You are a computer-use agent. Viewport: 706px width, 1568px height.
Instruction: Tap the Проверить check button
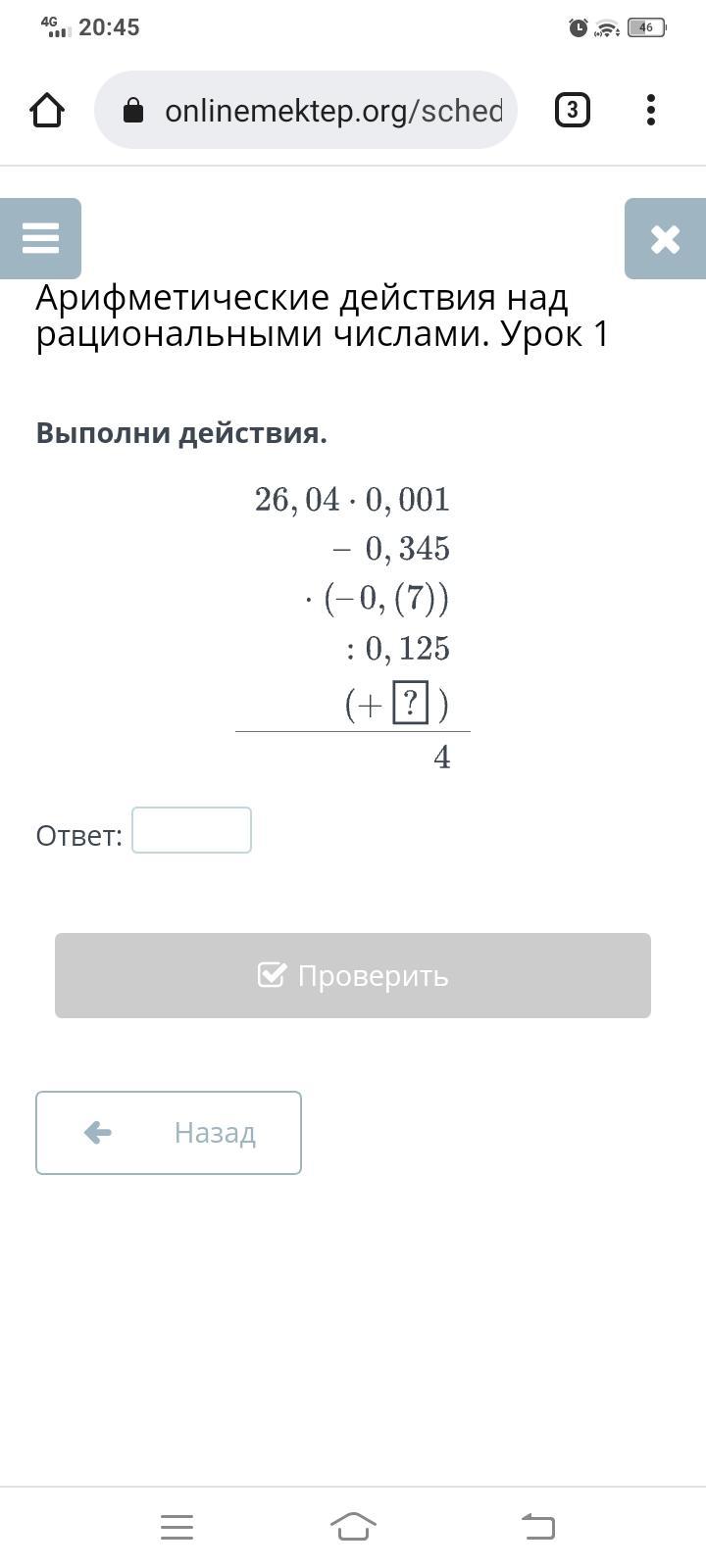click(353, 975)
